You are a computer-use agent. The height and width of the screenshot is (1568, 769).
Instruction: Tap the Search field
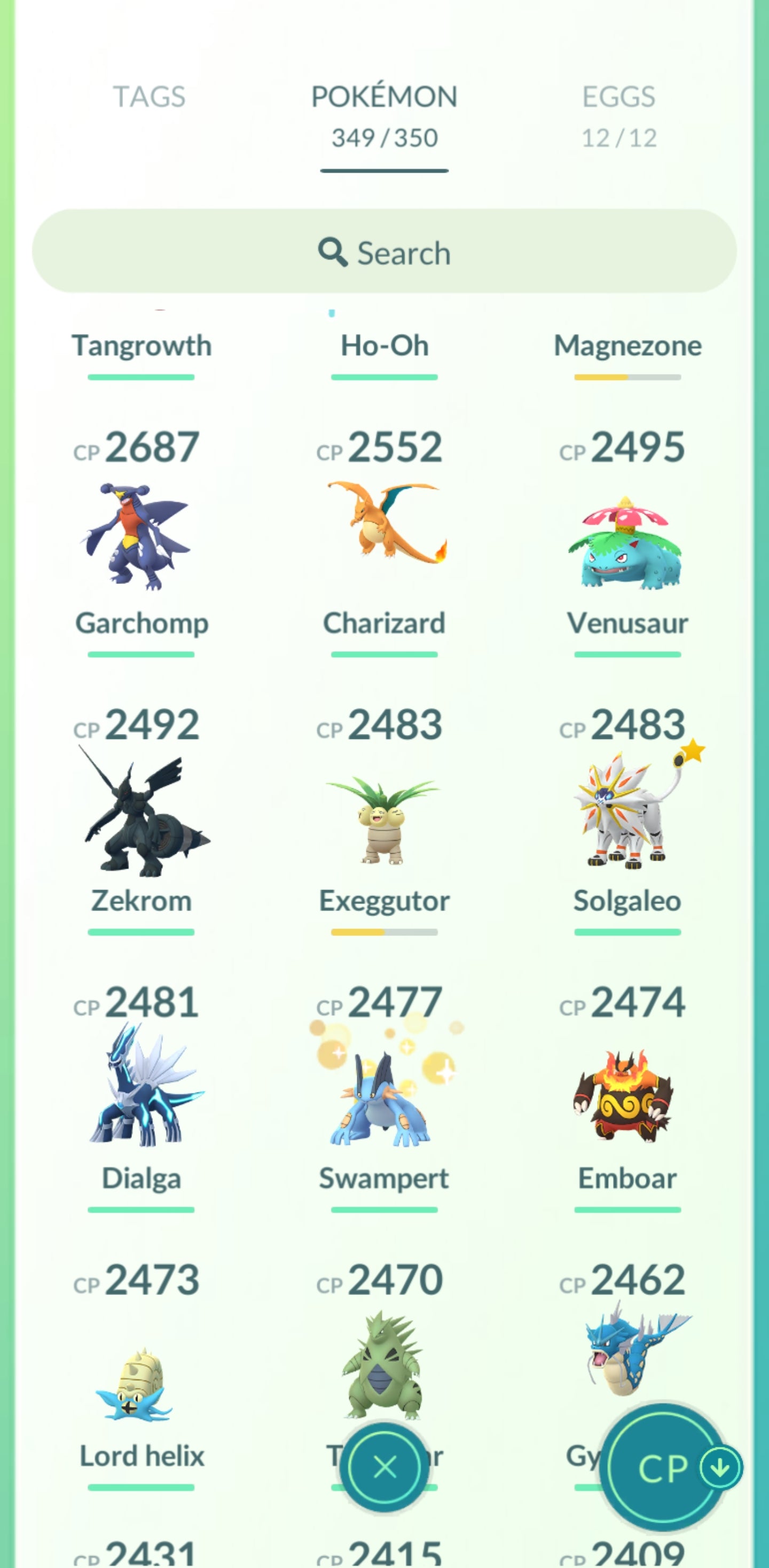point(384,252)
